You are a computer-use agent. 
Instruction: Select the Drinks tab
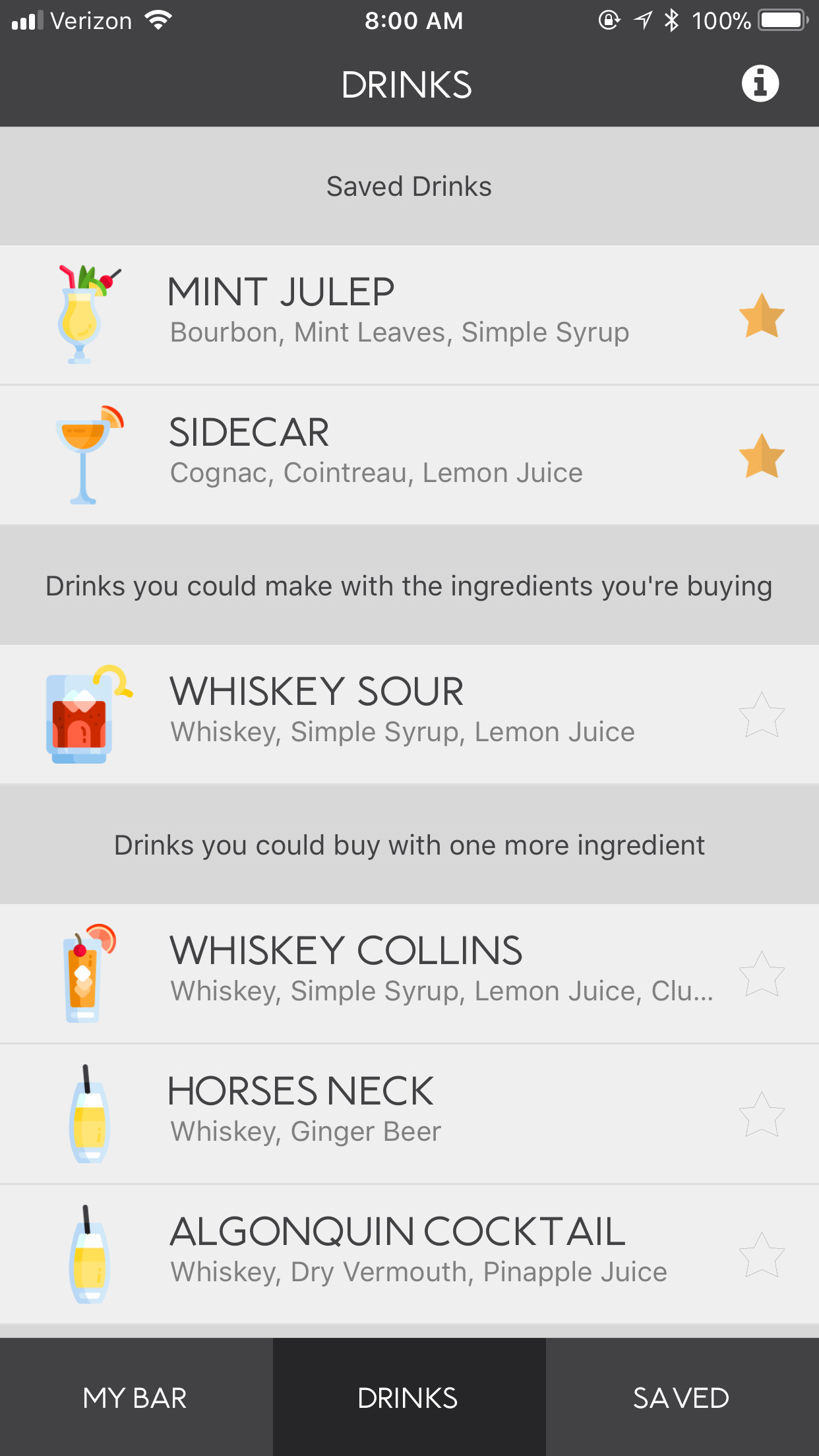point(408,1398)
